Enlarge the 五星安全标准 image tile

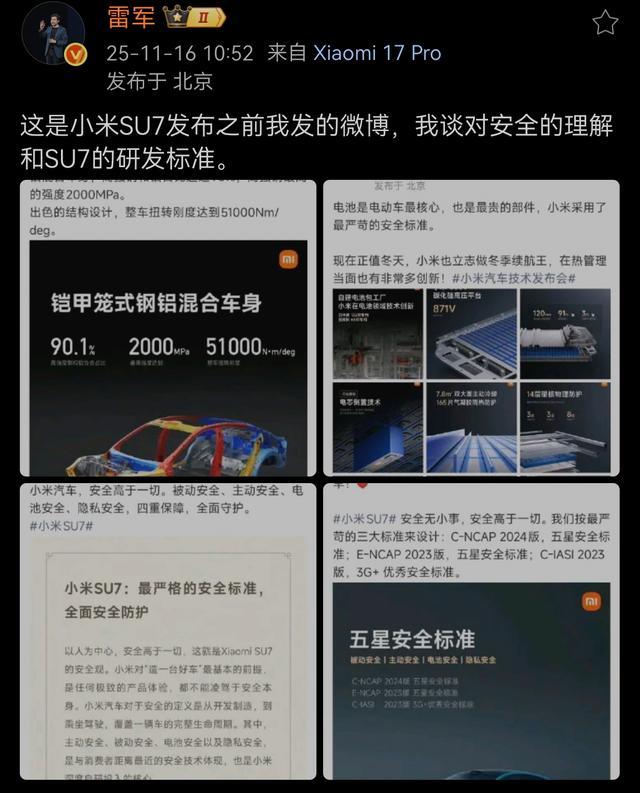point(471,632)
